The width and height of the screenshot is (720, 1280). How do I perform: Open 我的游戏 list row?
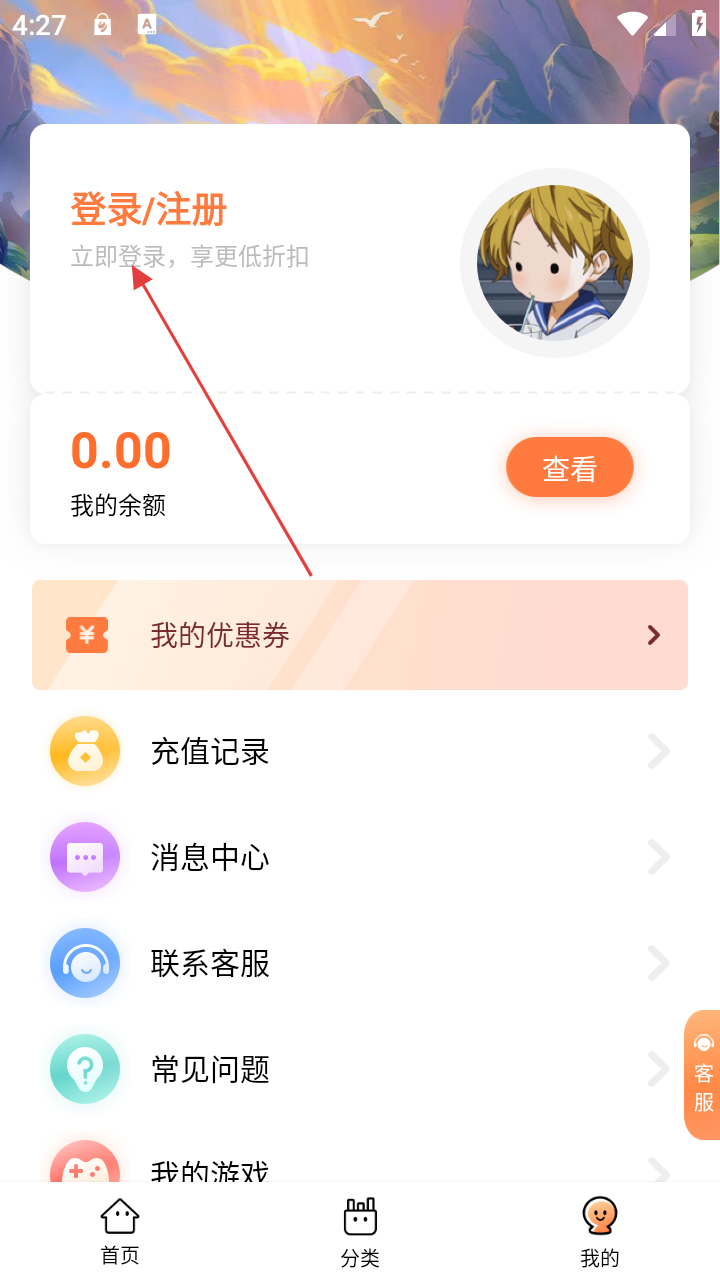[x=360, y=1166]
